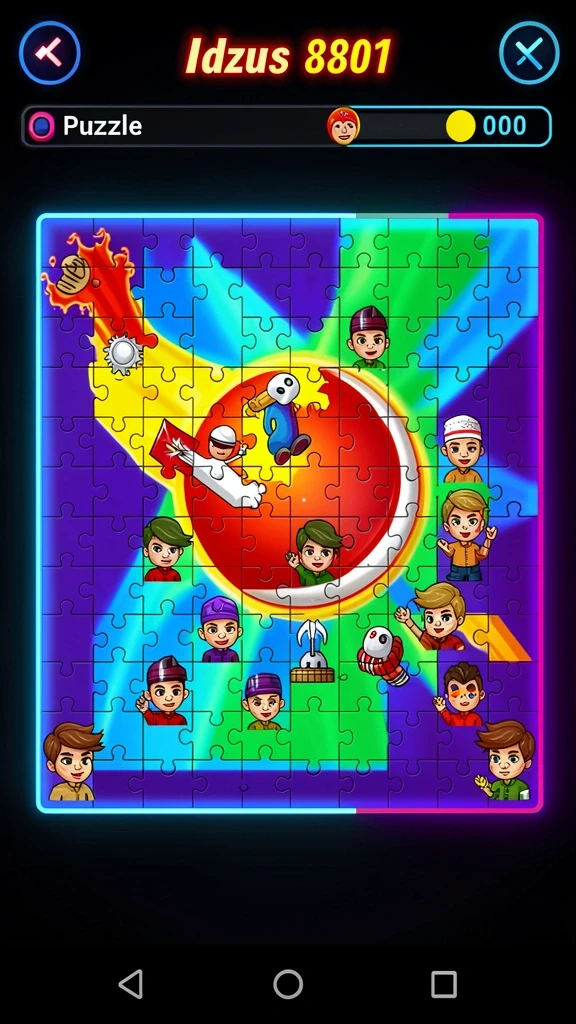Close the puzzle with the X button
The width and height of the screenshot is (576, 1024).
529,53
